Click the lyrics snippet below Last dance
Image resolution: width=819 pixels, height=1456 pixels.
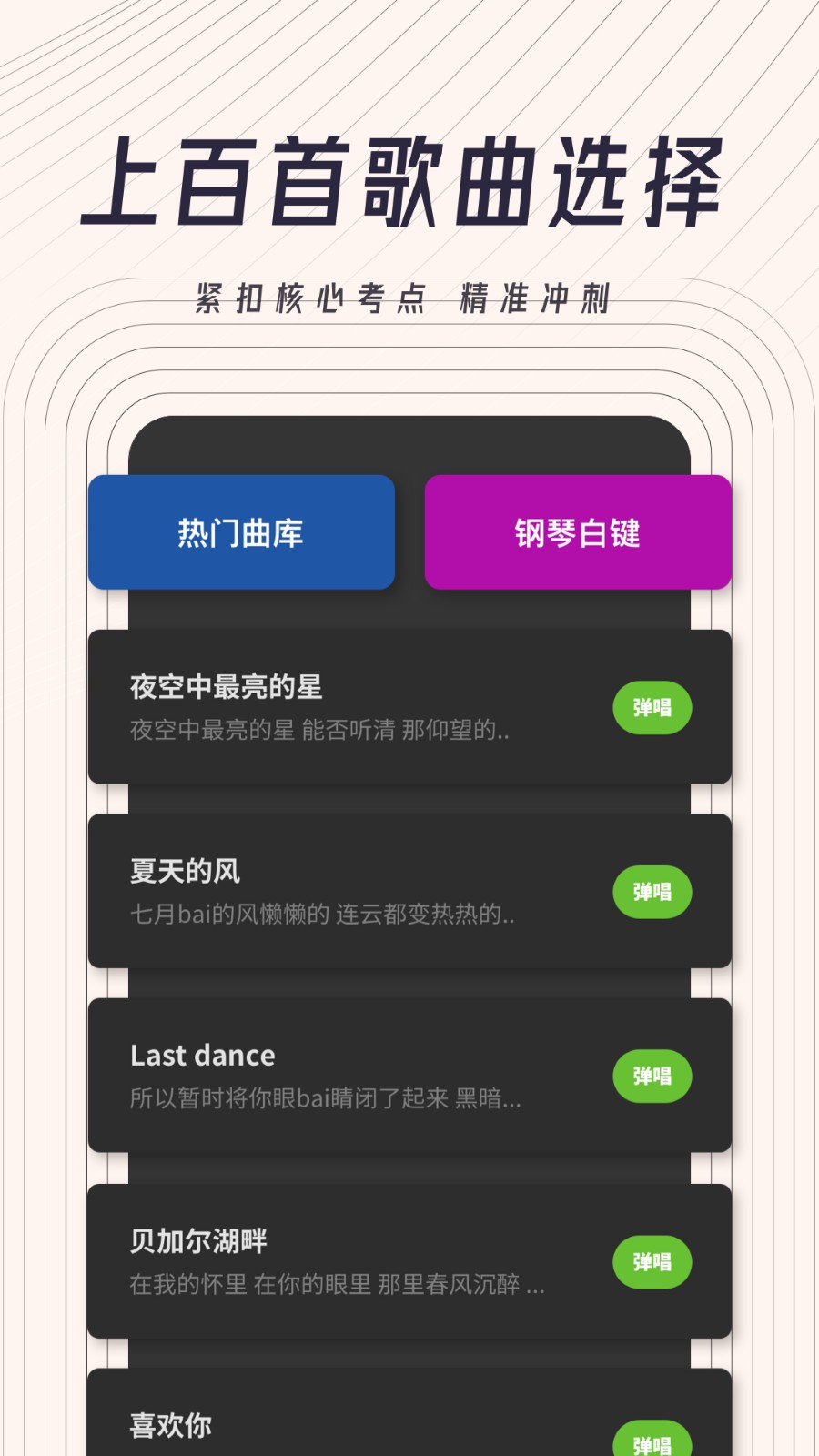click(x=326, y=1098)
